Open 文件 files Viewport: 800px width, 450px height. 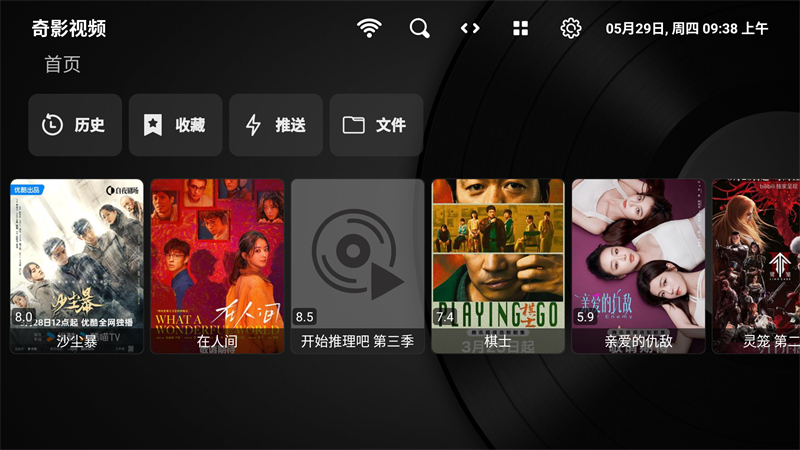point(375,125)
